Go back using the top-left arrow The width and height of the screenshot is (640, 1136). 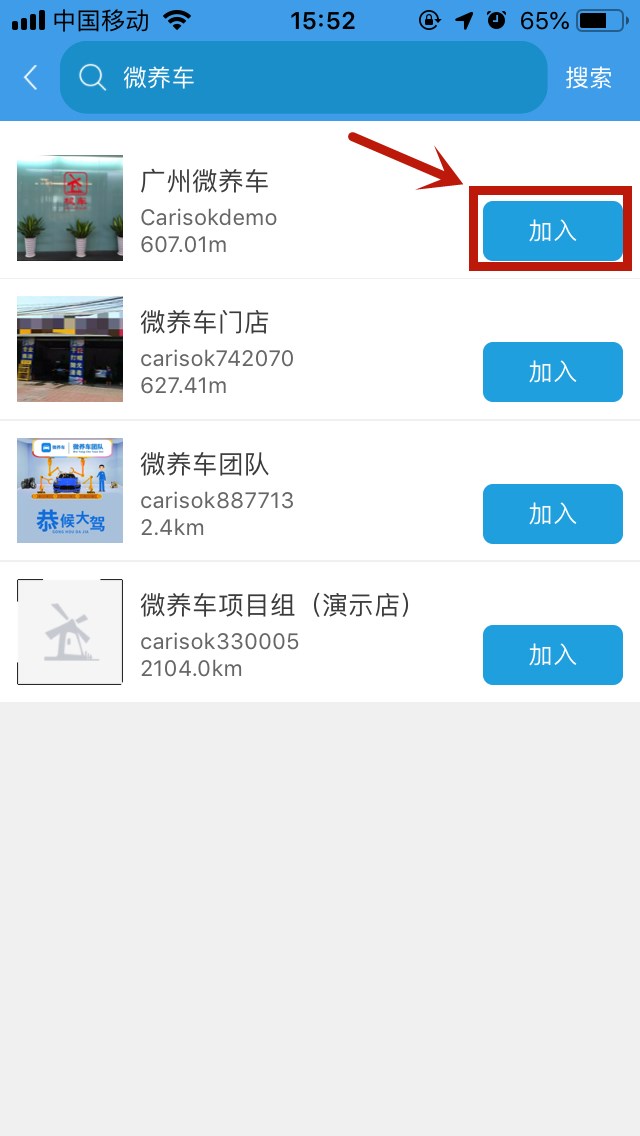pos(31,78)
